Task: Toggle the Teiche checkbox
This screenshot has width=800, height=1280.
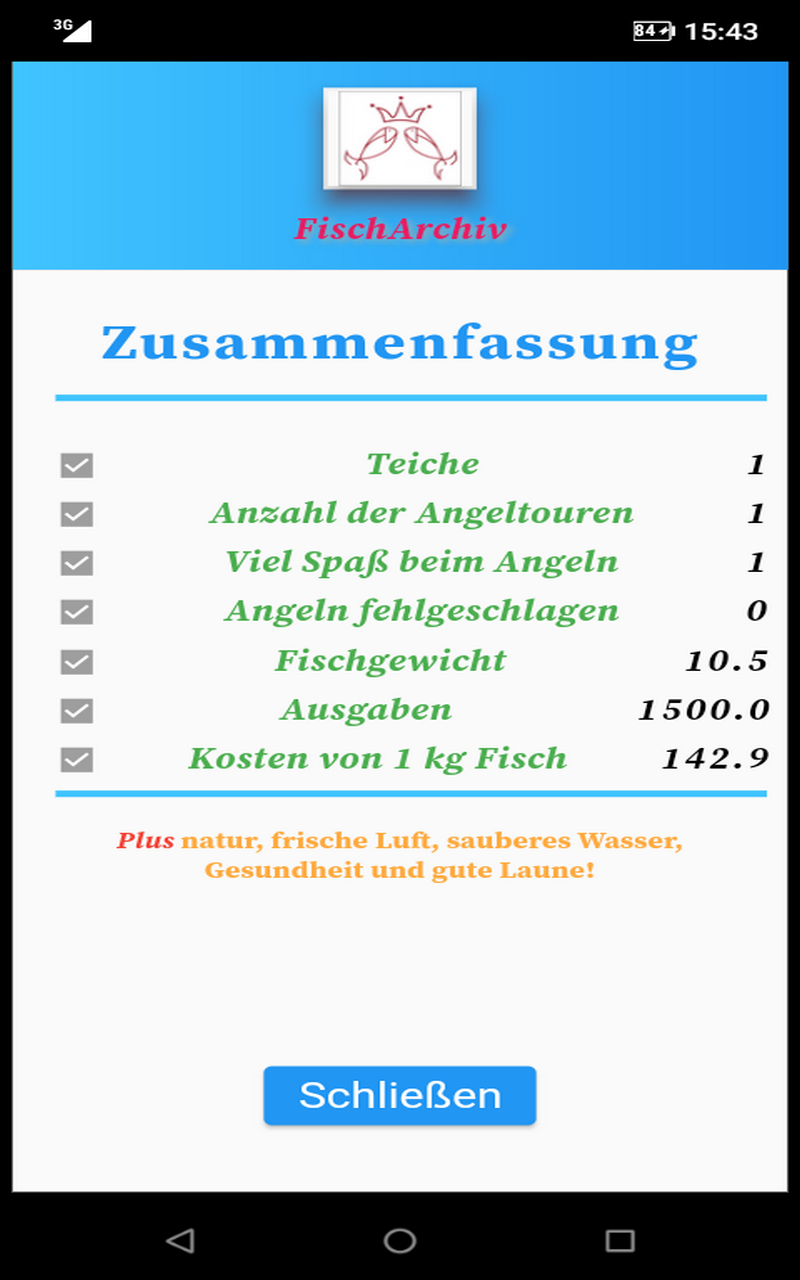Action: (77, 465)
